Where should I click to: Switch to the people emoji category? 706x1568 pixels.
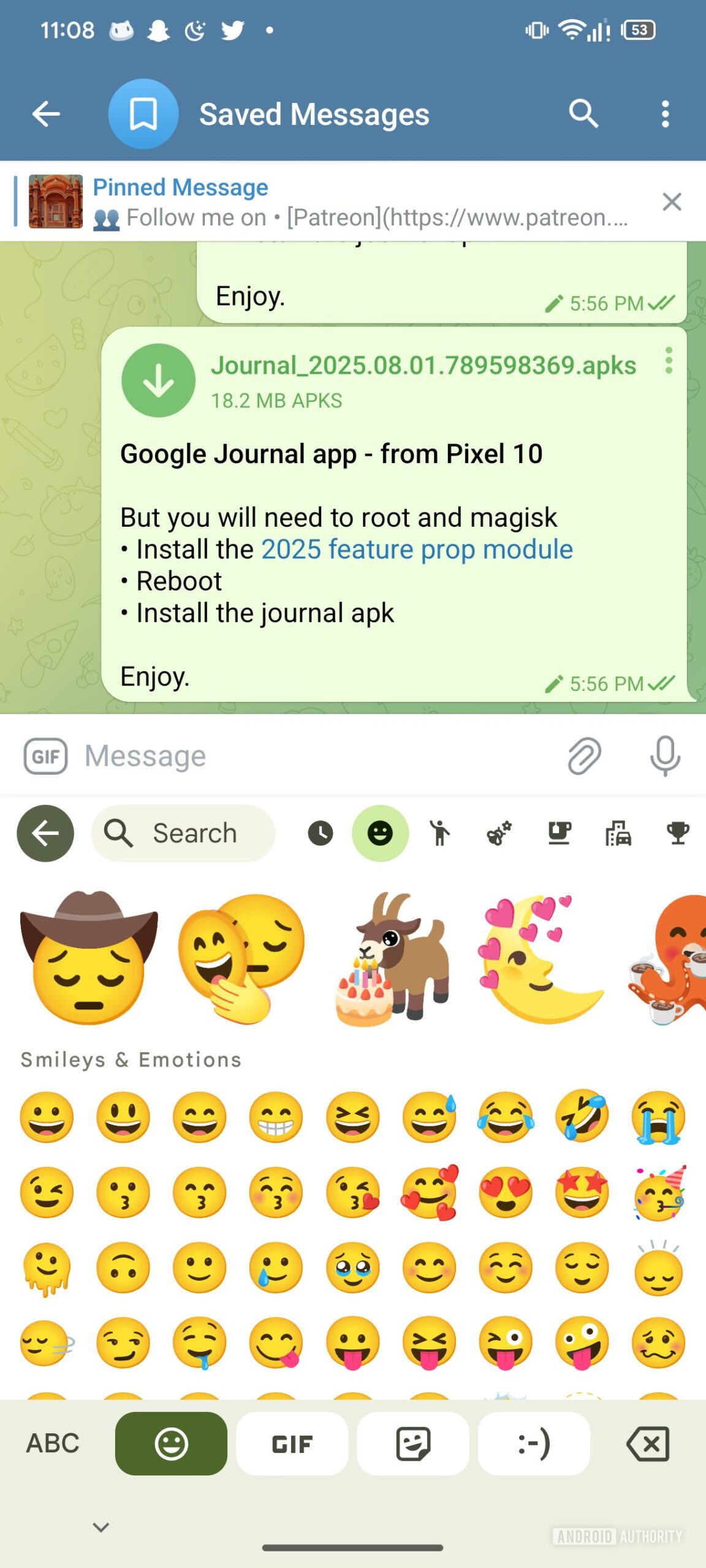point(439,833)
